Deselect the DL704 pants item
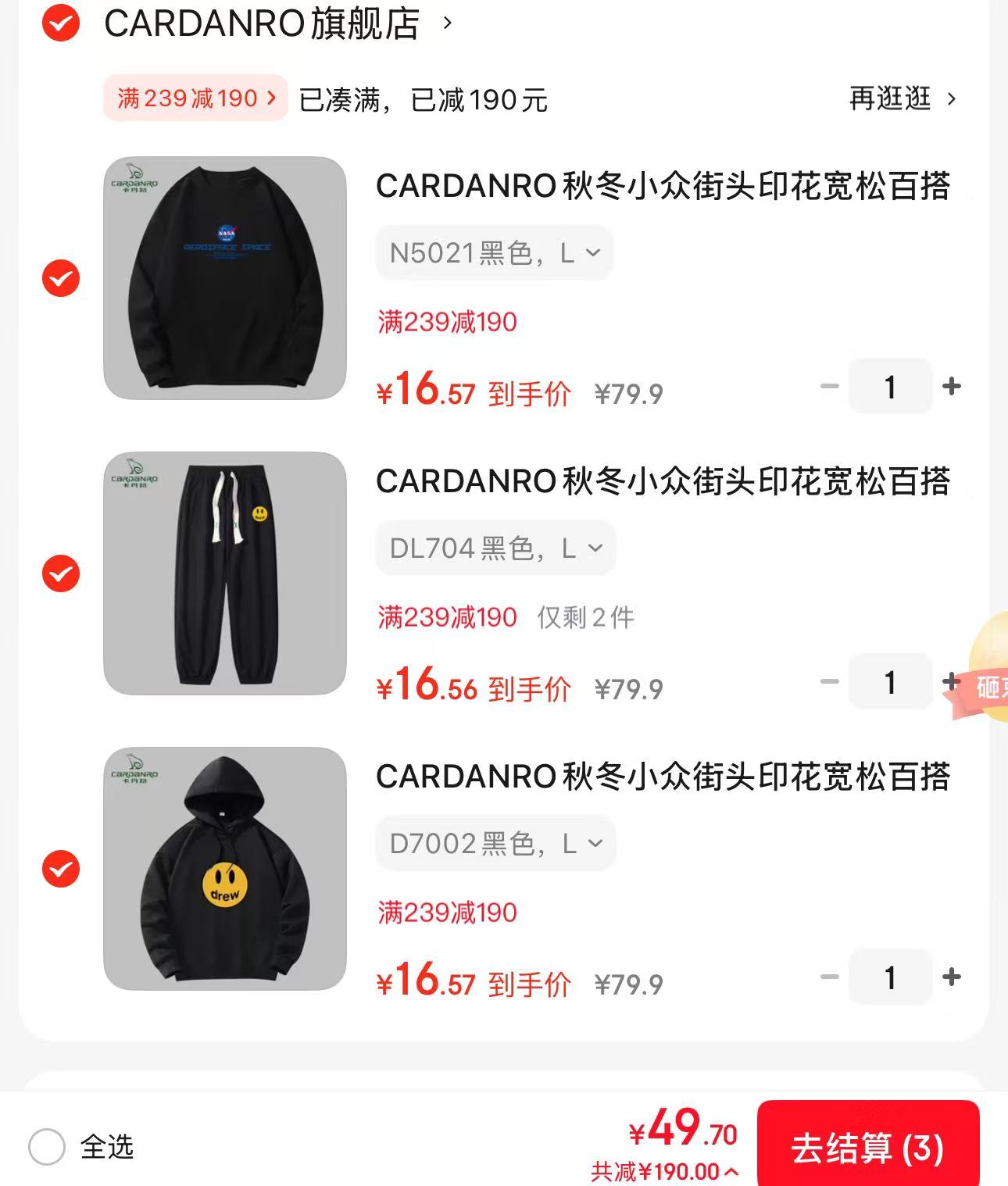The image size is (1008, 1186). pyautogui.click(x=61, y=573)
